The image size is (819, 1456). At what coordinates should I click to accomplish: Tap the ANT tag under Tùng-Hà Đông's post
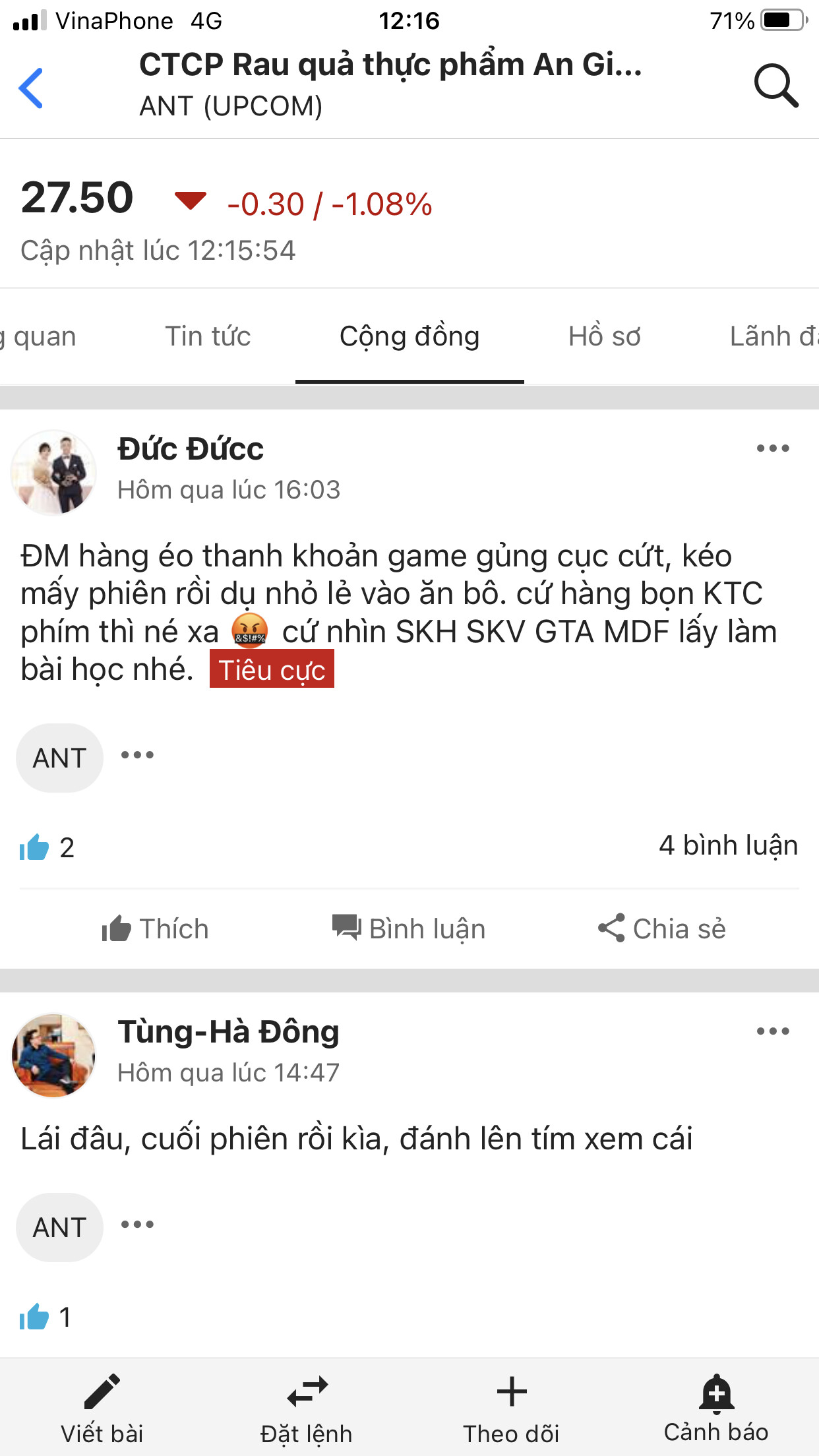59,1227
